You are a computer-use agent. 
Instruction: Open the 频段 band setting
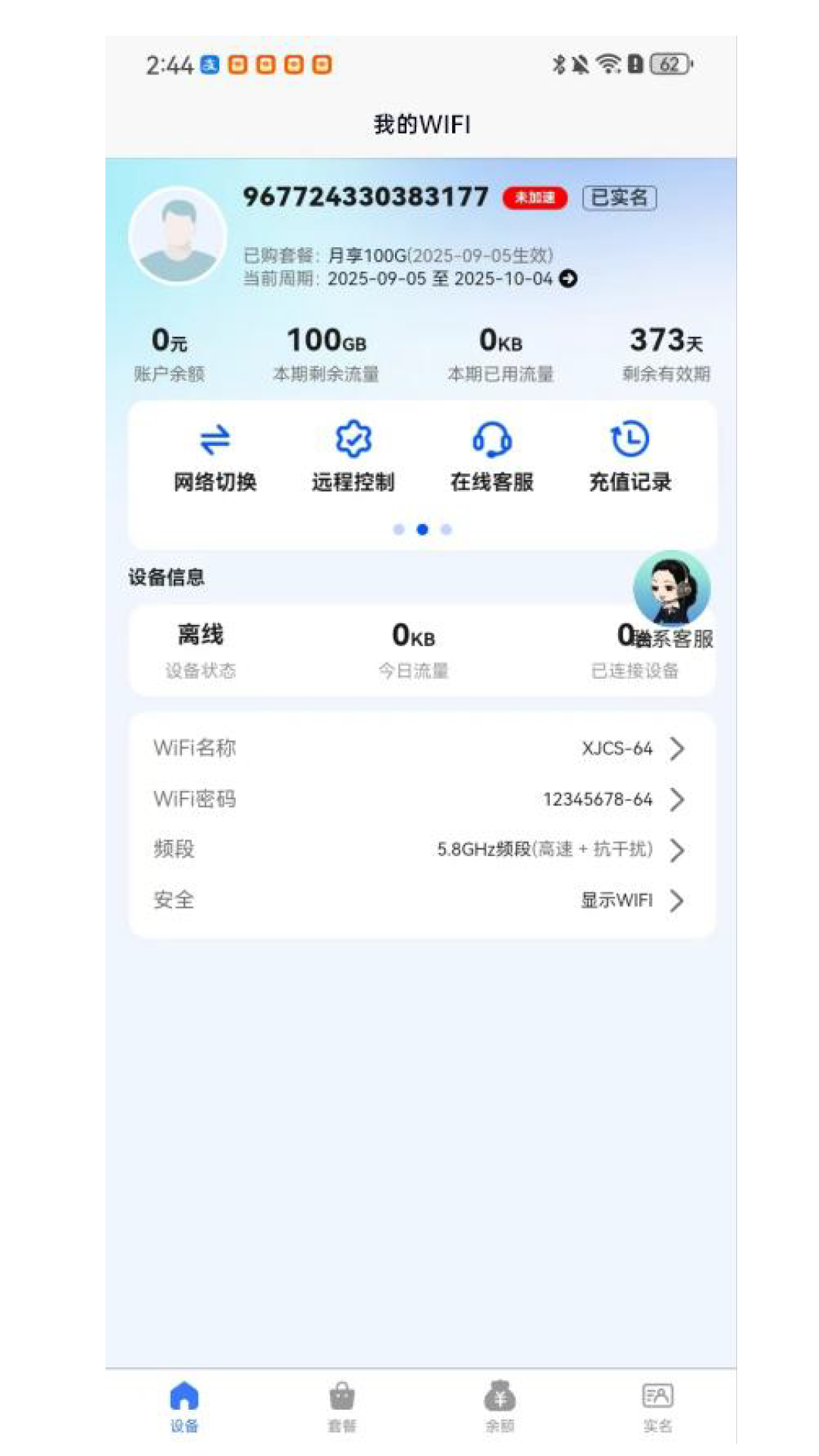[422, 849]
